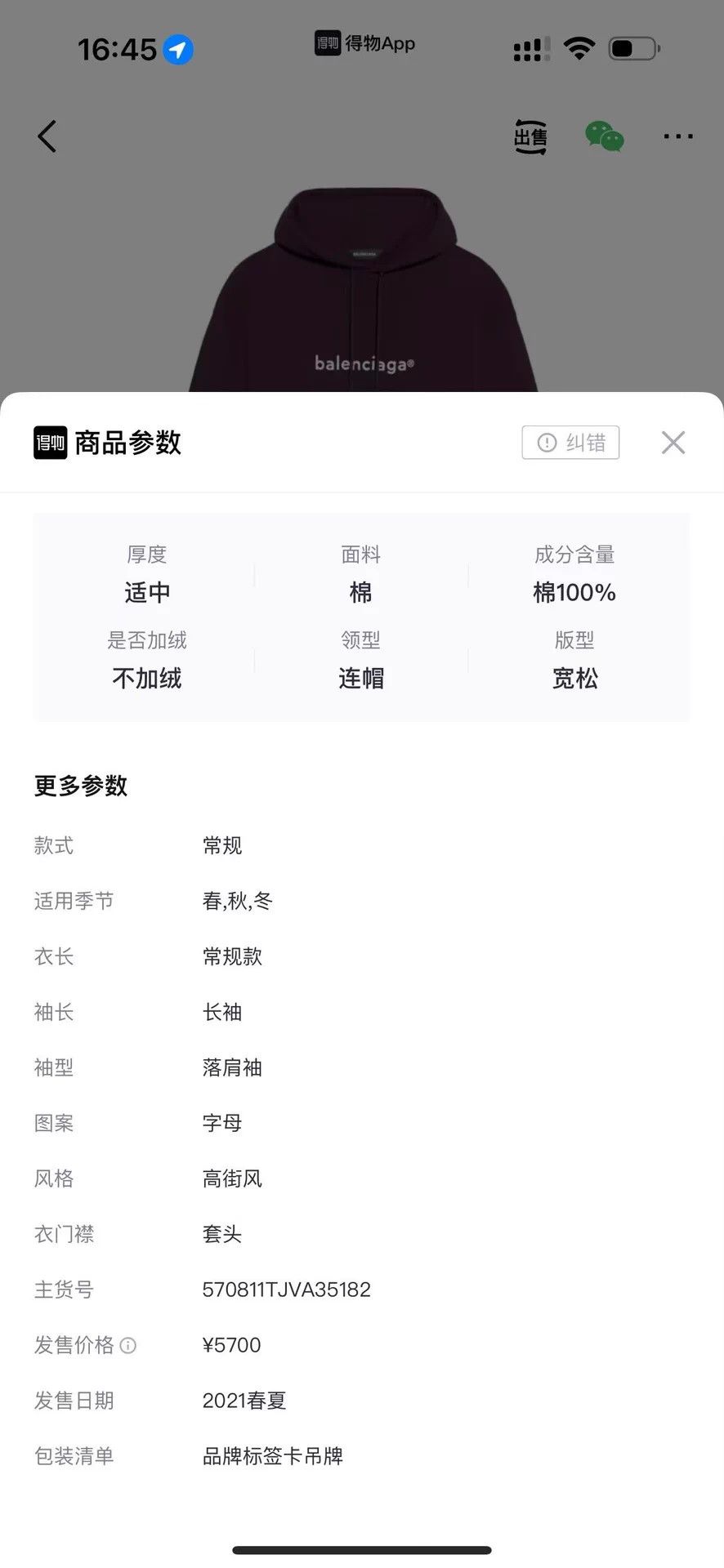Open the info icon beside 发售价格

click(128, 1345)
